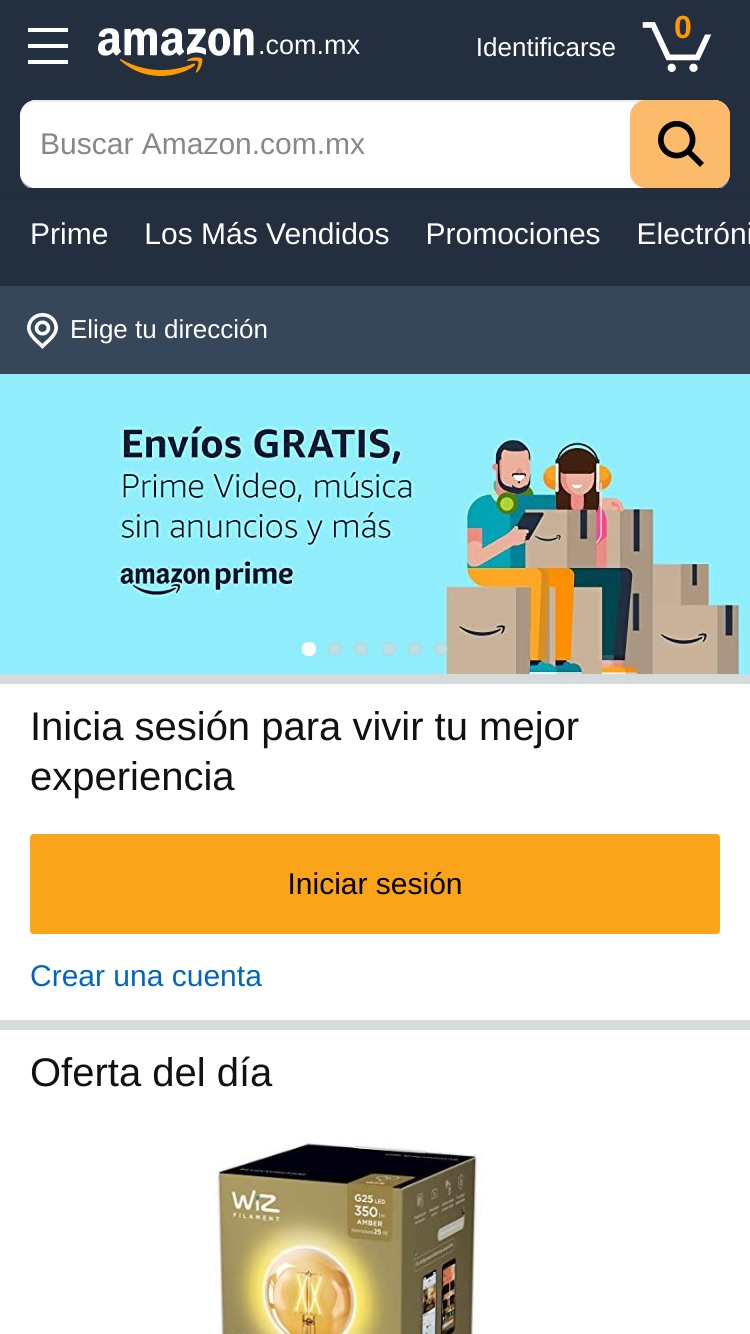Open the WiZ bulb deal of the day
The height and width of the screenshot is (1334, 750).
(x=348, y=1238)
